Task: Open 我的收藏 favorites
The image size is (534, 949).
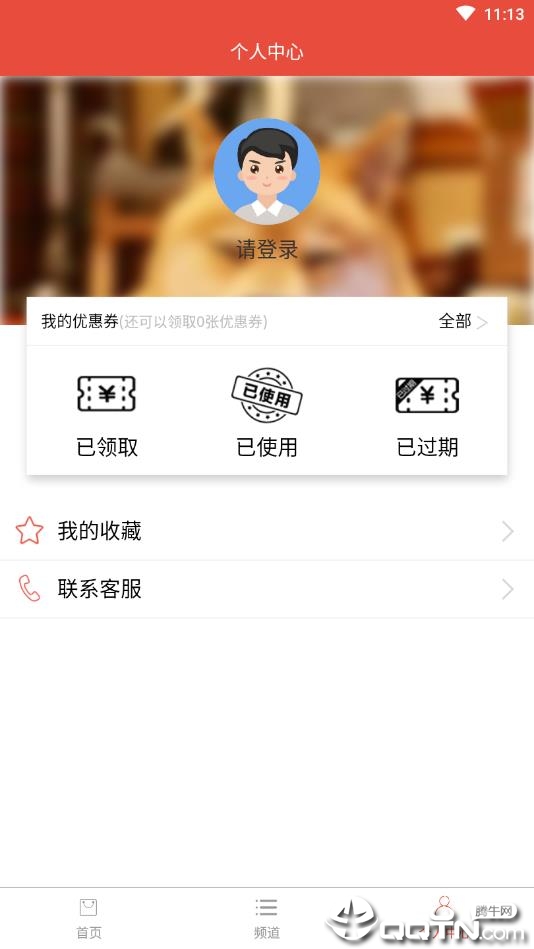Action: [x=267, y=531]
